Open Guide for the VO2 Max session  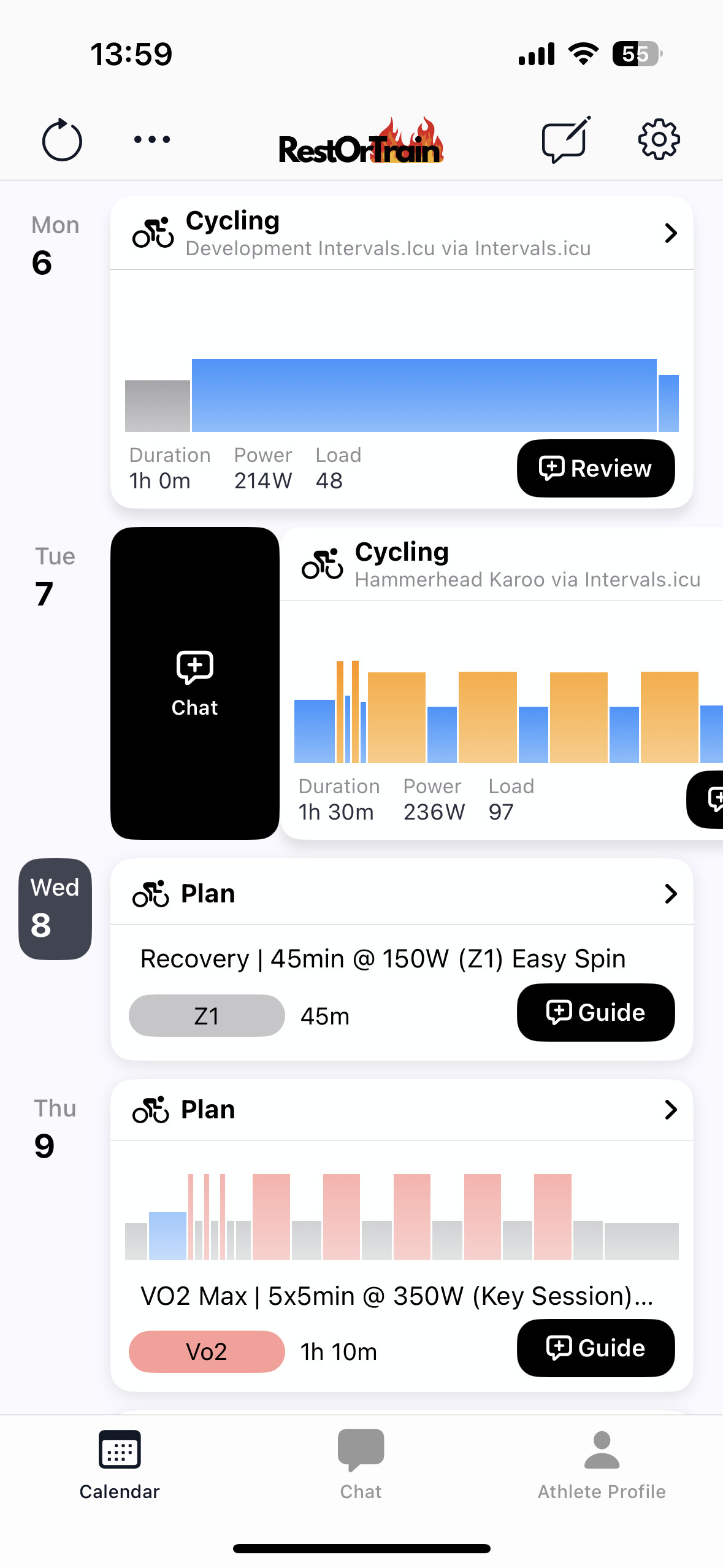point(595,1348)
